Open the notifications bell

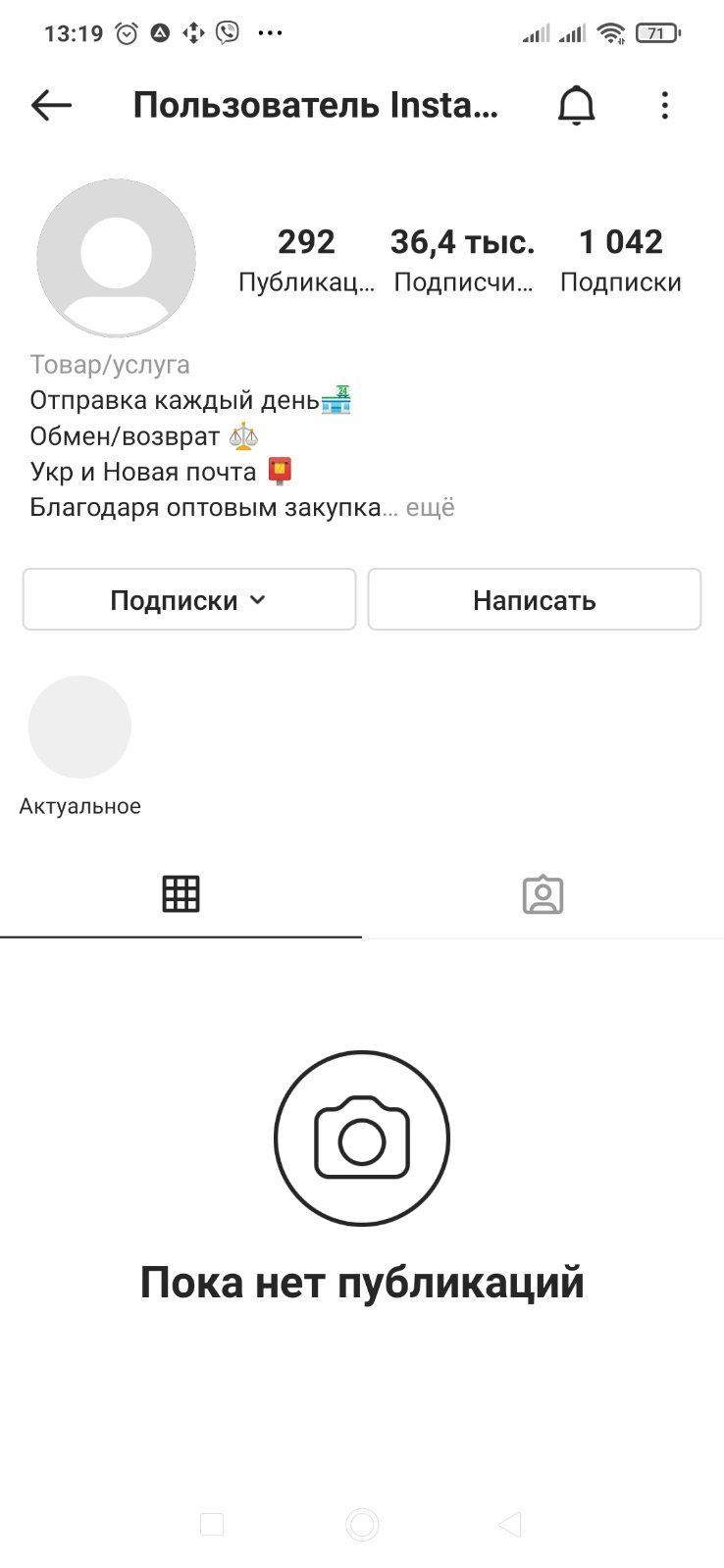577,105
